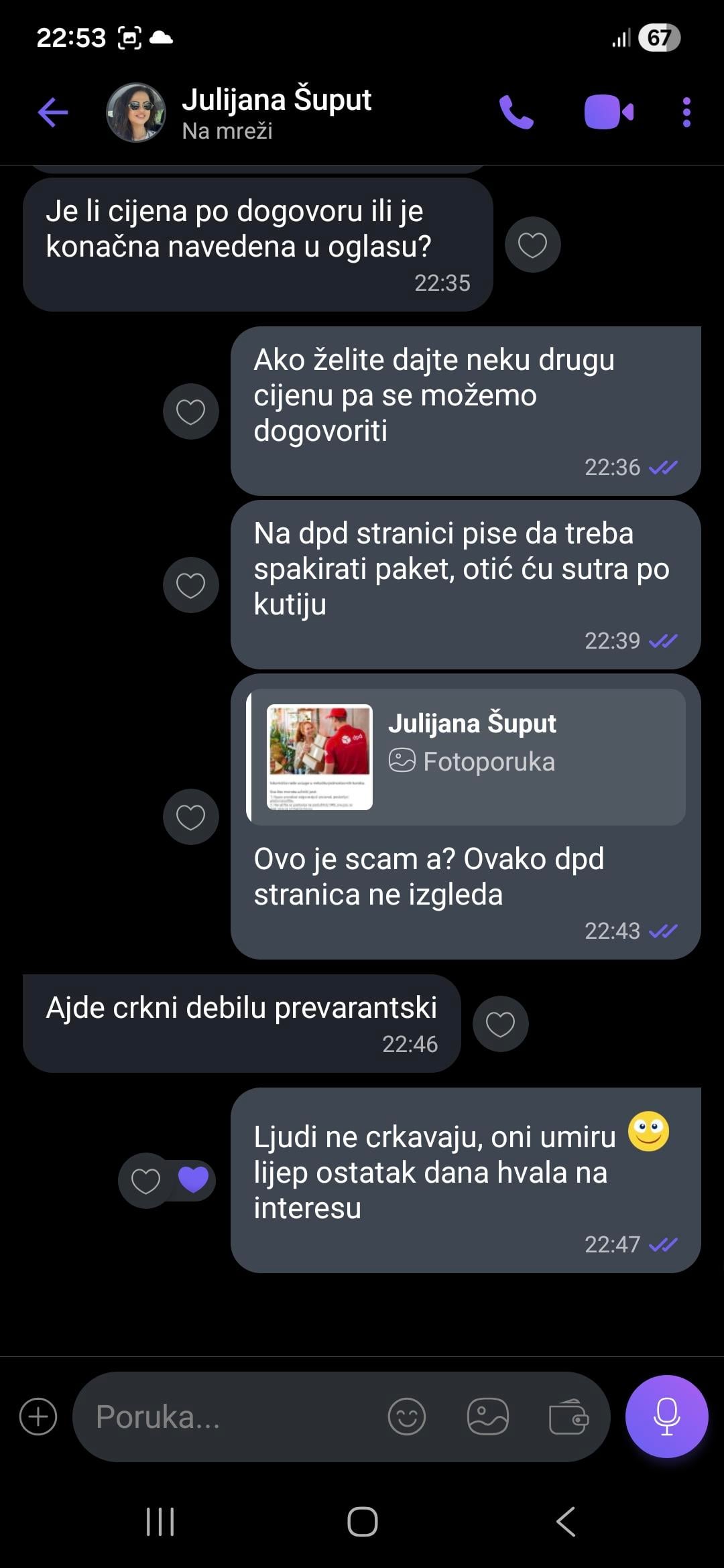Like the message "Ajde crkni debilu prevarantski"
This screenshot has height=1568, width=724.
click(x=500, y=1023)
